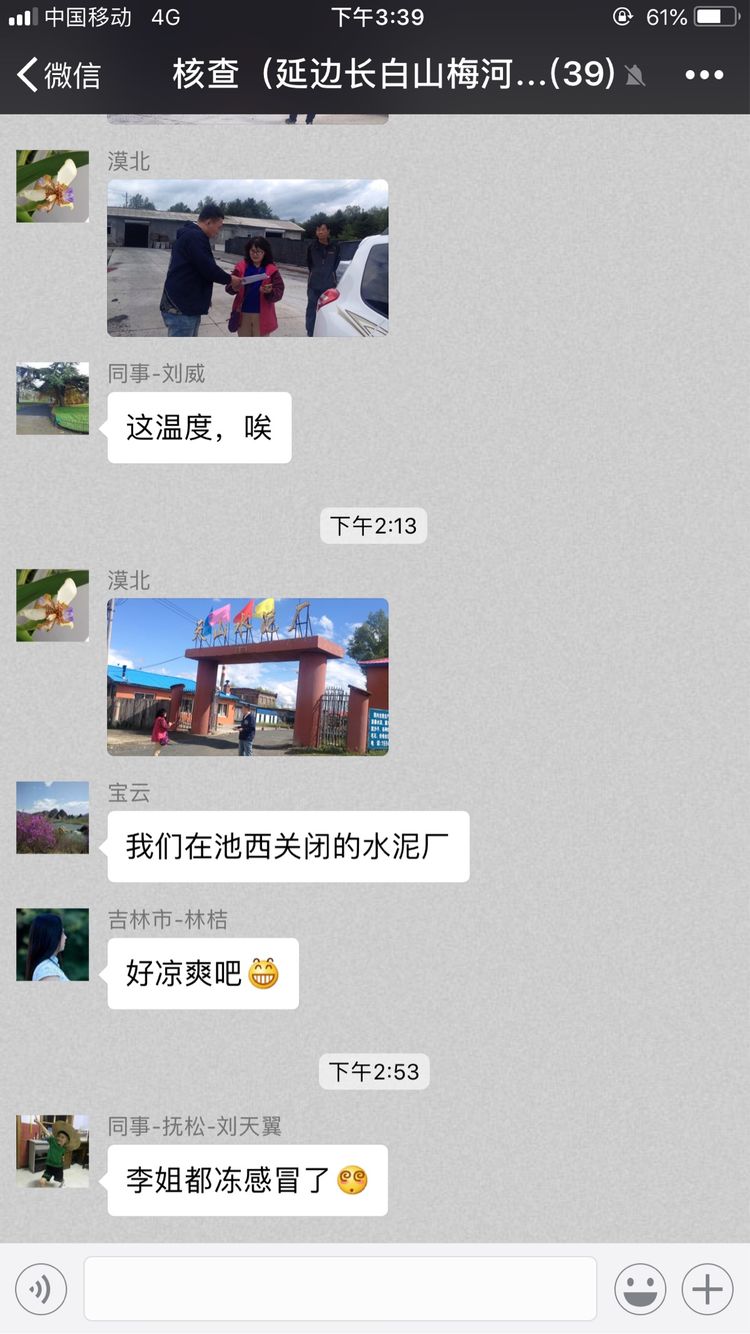
Task: Open the plus attachments menu
Action: tap(707, 1289)
